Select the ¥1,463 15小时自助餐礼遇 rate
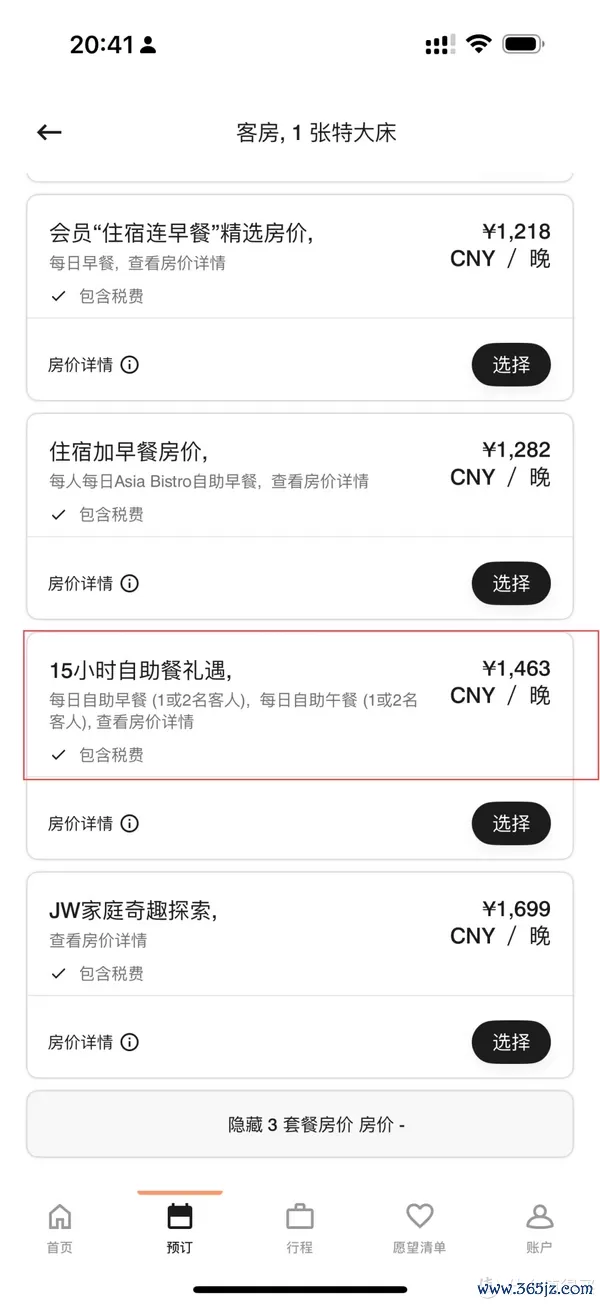 pyautogui.click(x=511, y=823)
